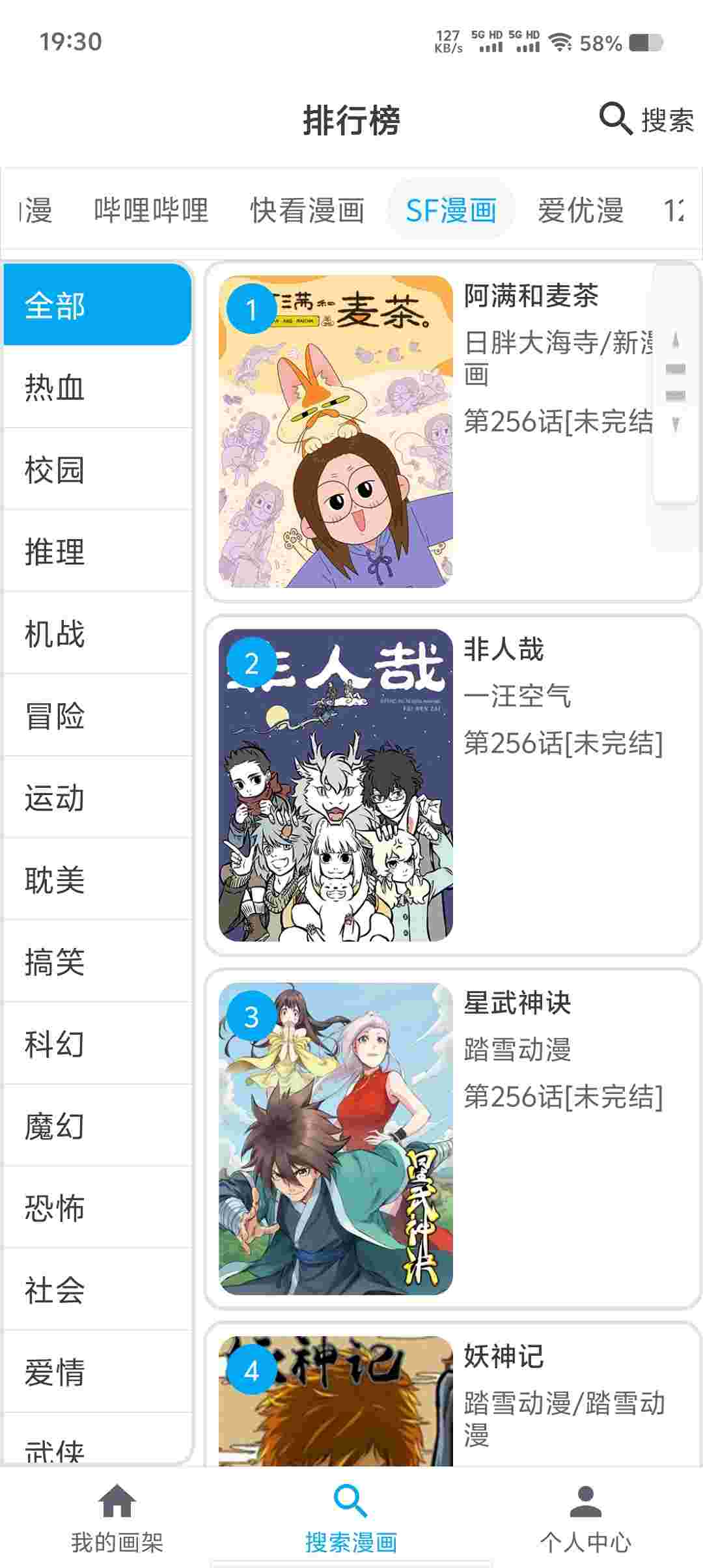This screenshot has height=1568, width=703.
Task: Switch to the 快看漫画 source tab
Action: point(307,210)
